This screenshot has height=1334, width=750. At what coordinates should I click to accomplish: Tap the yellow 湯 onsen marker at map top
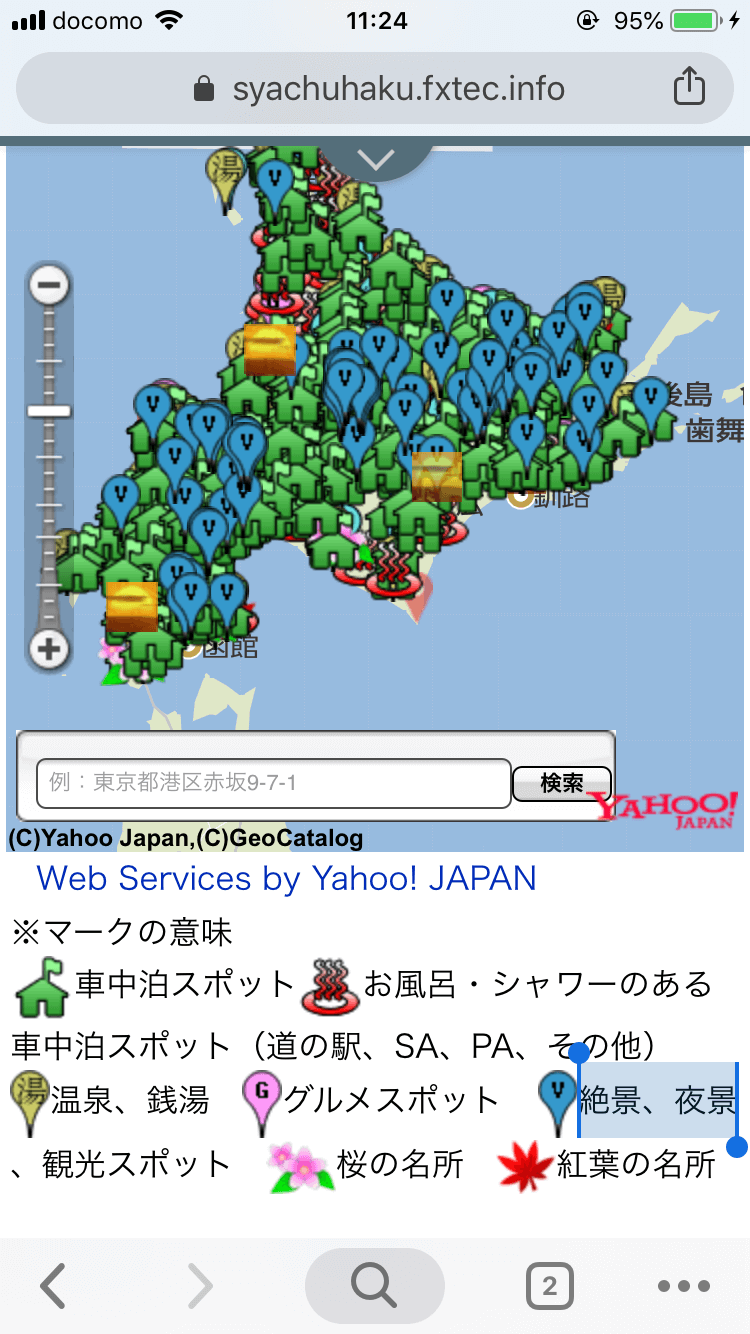pos(225,170)
